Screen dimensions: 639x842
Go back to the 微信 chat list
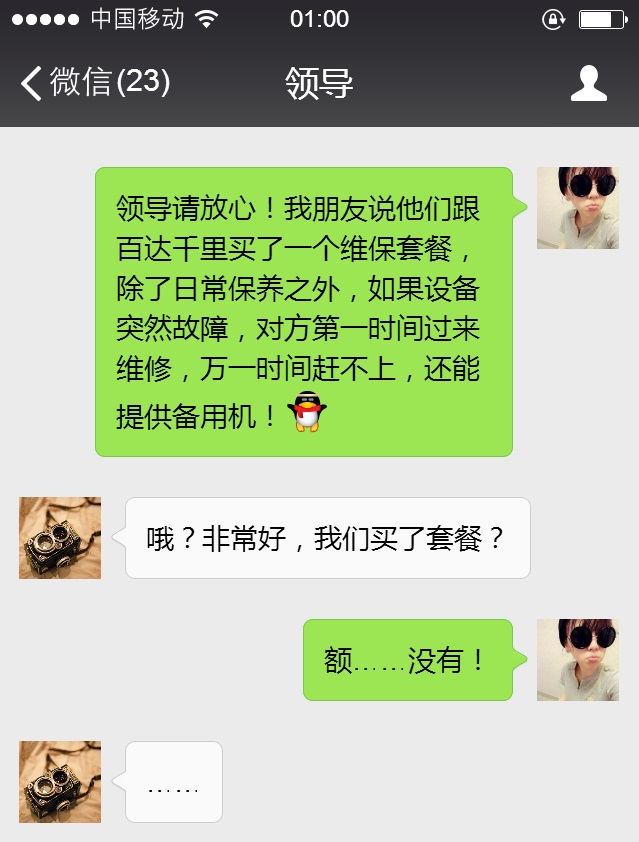click(95, 83)
